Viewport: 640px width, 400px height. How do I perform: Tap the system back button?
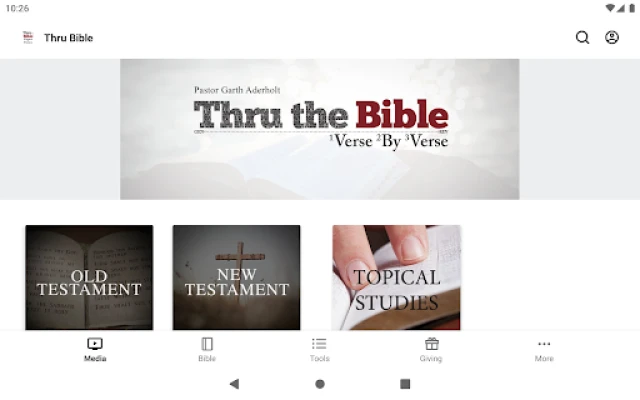click(x=234, y=383)
